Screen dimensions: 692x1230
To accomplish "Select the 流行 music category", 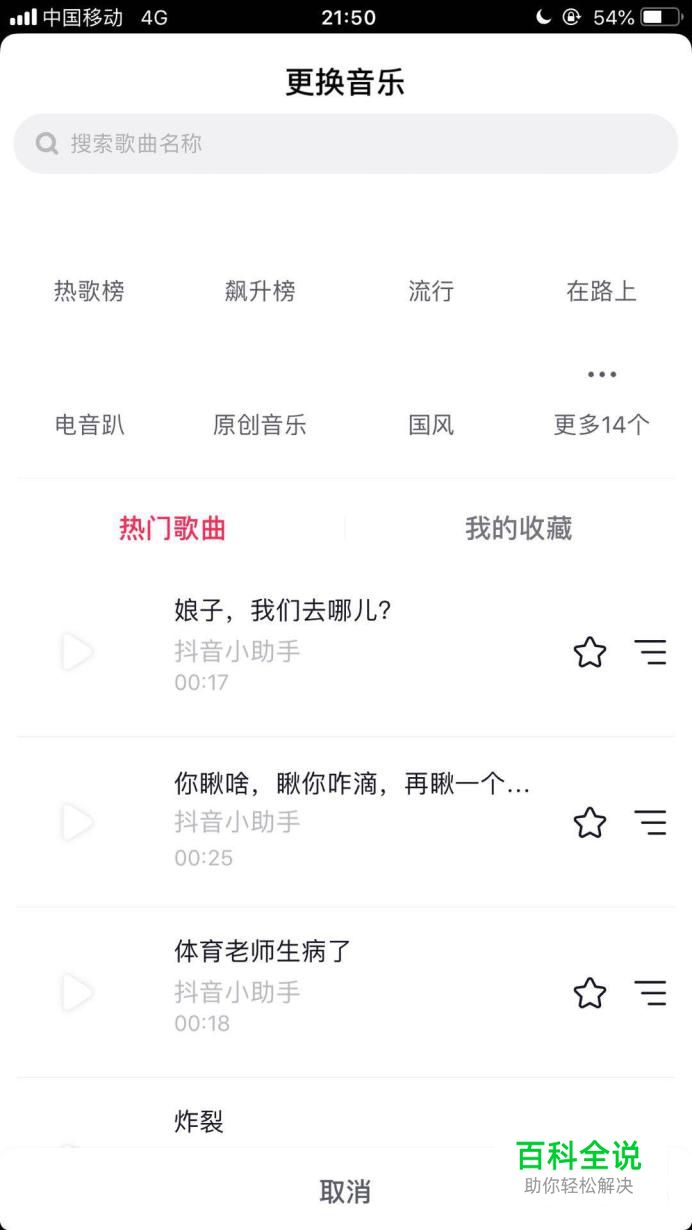I will (431, 291).
